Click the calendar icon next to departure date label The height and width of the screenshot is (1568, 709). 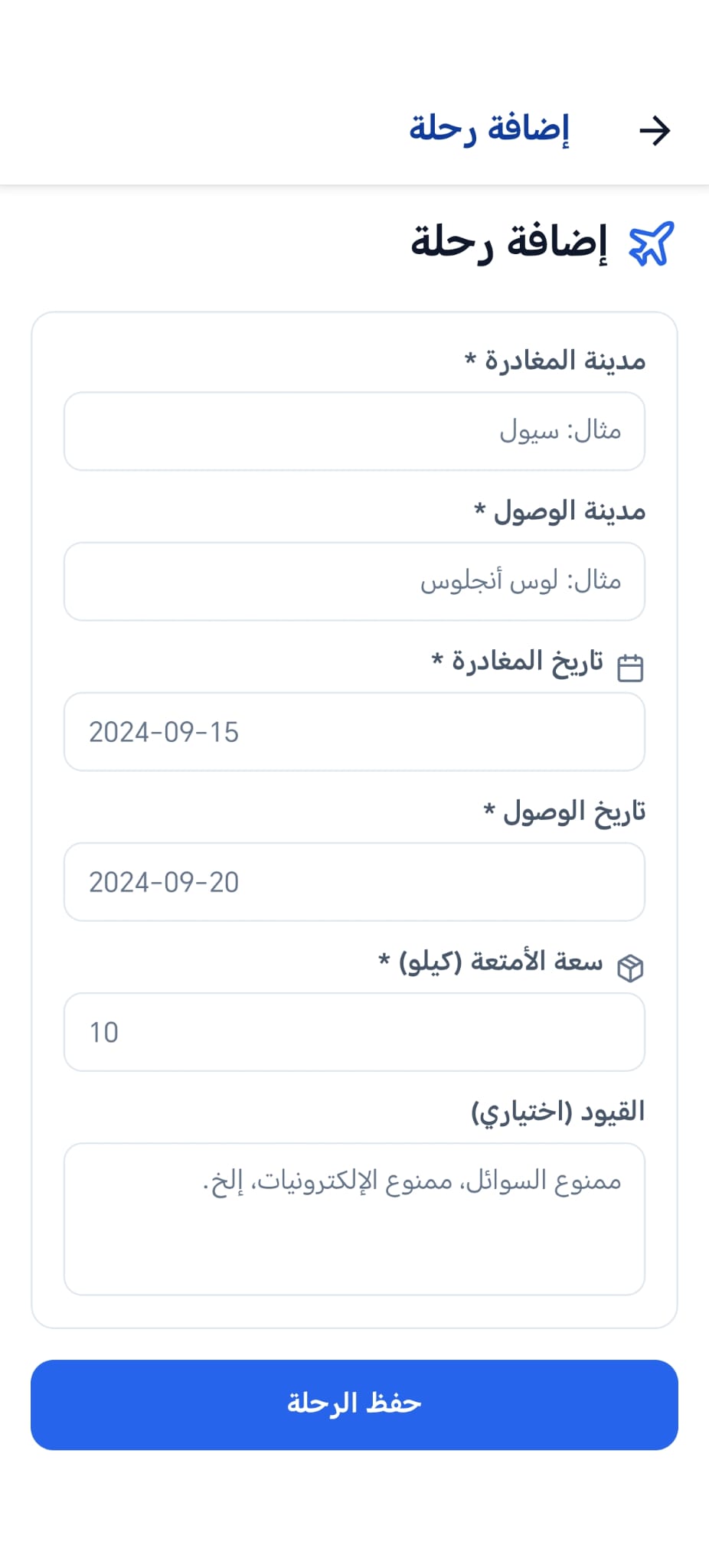[x=630, y=668]
